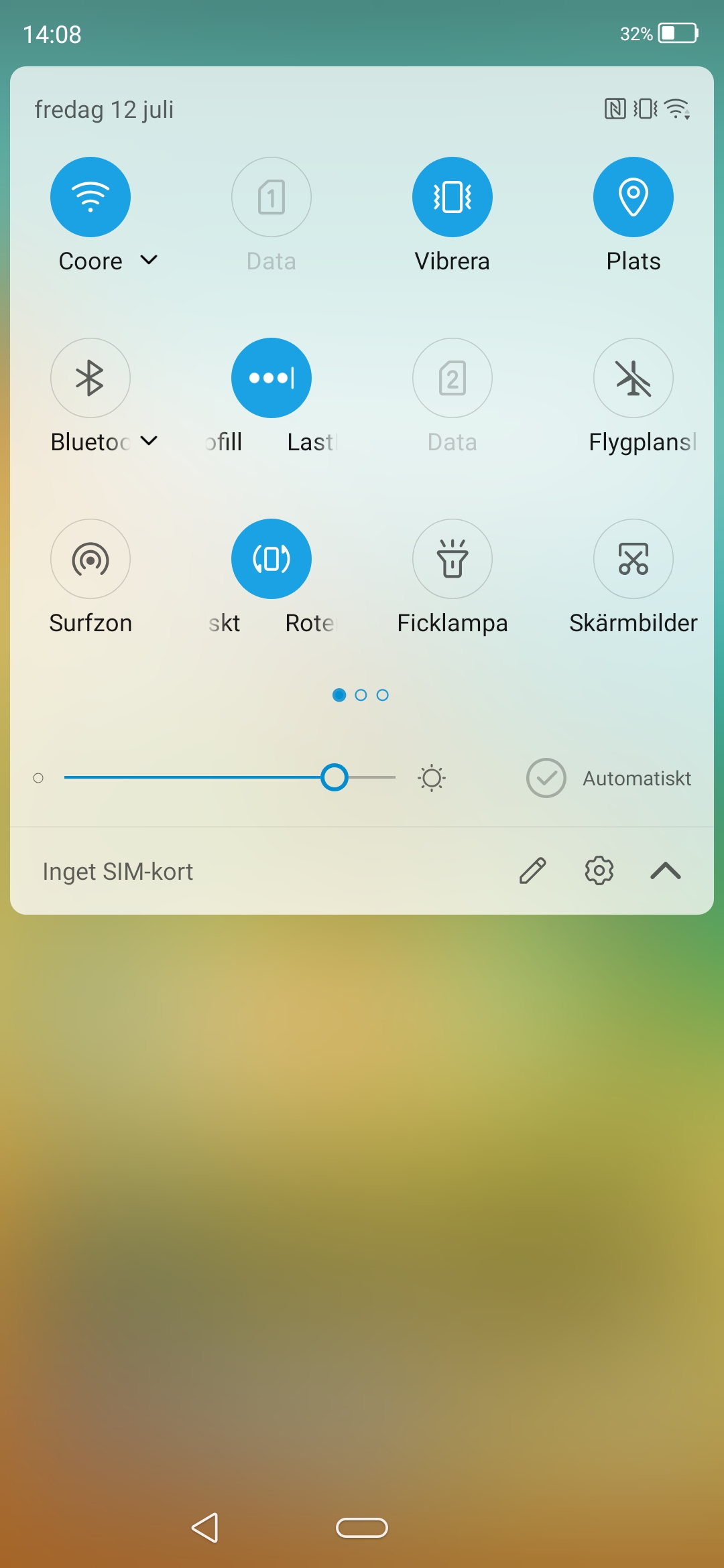The height and width of the screenshot is (1568, 724).
Task: Tap the system back button
Action: (x=205, y=1528)
